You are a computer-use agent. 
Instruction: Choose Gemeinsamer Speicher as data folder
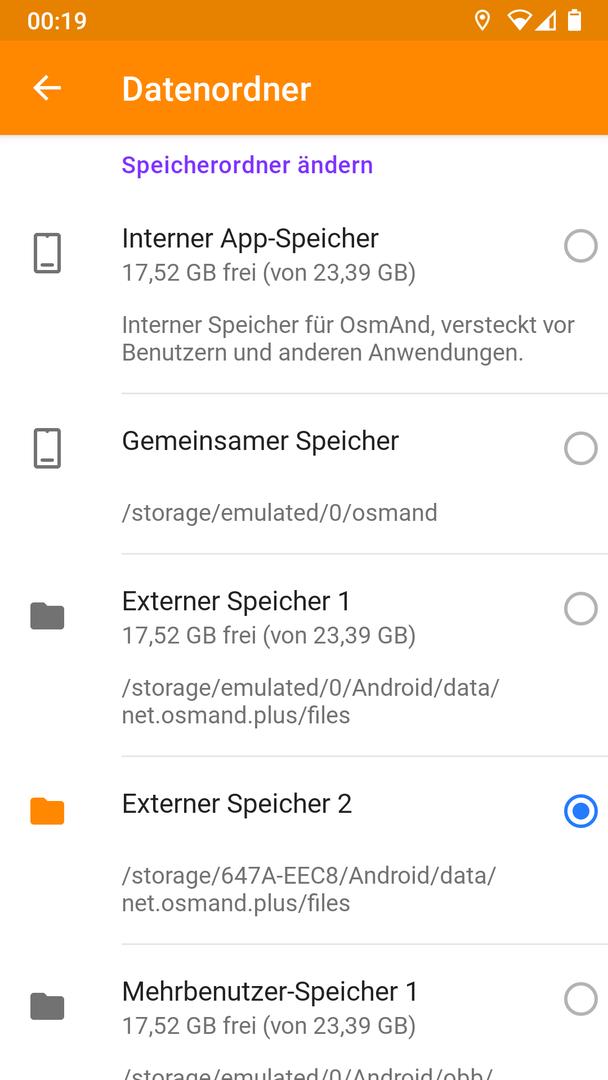[304, 474]
